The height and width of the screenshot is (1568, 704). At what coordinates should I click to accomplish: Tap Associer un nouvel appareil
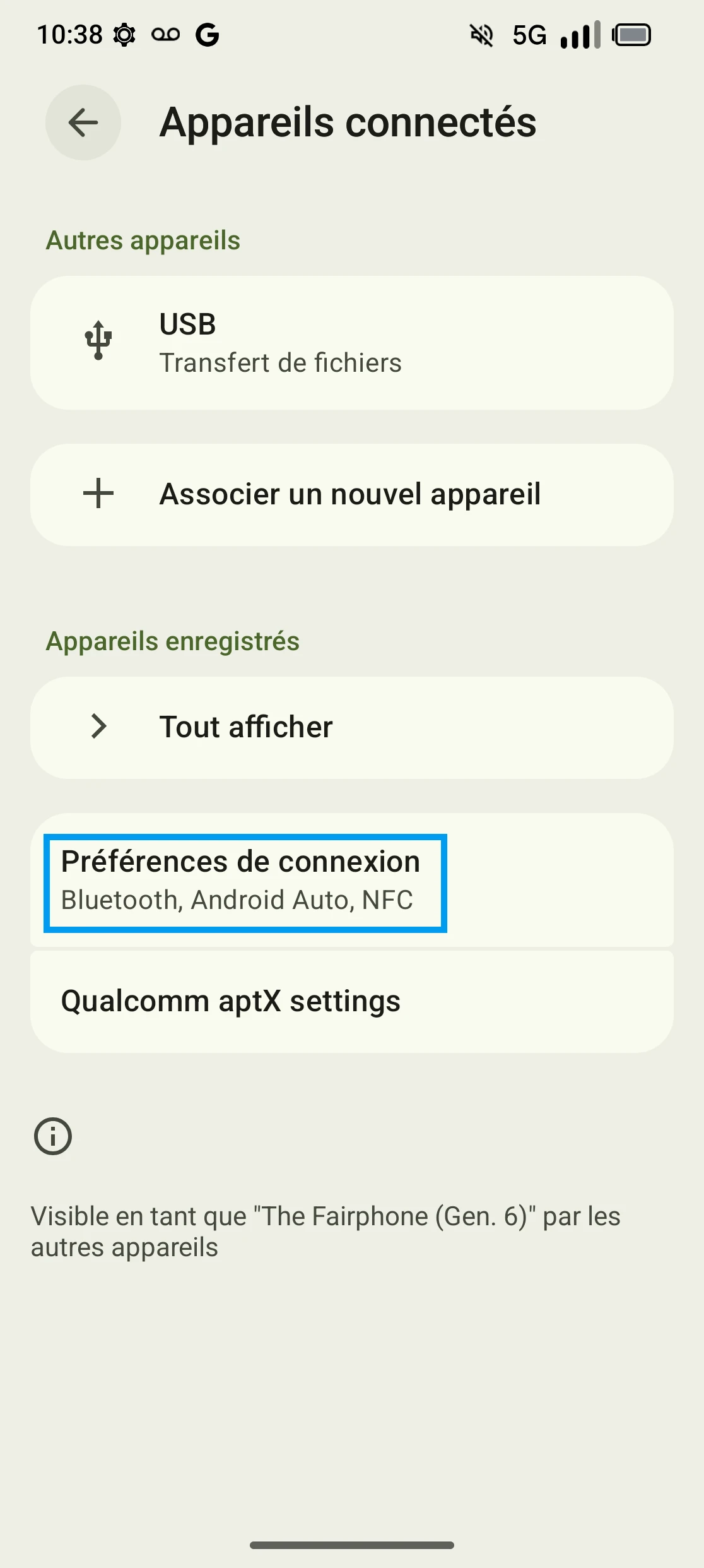351,494
